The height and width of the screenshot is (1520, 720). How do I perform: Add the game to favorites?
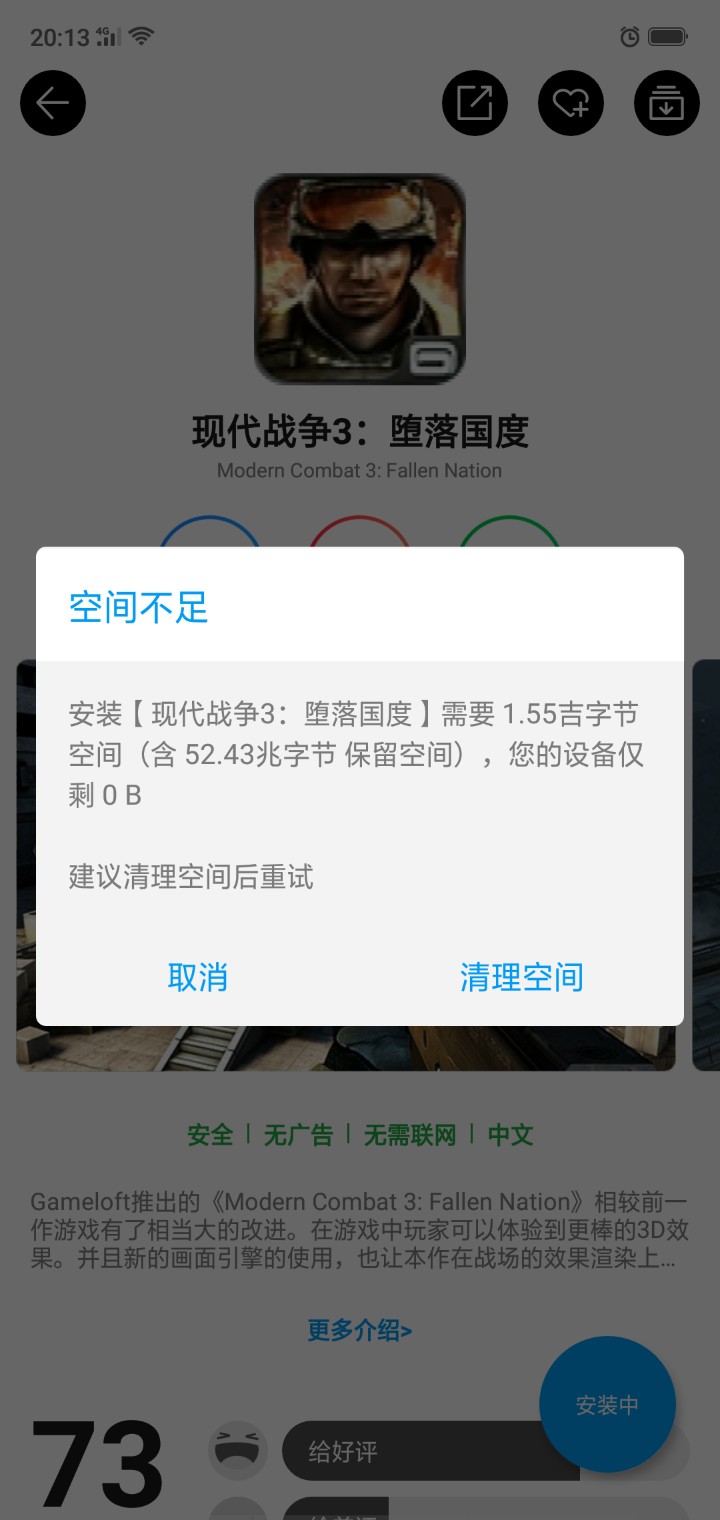(571, 103)
